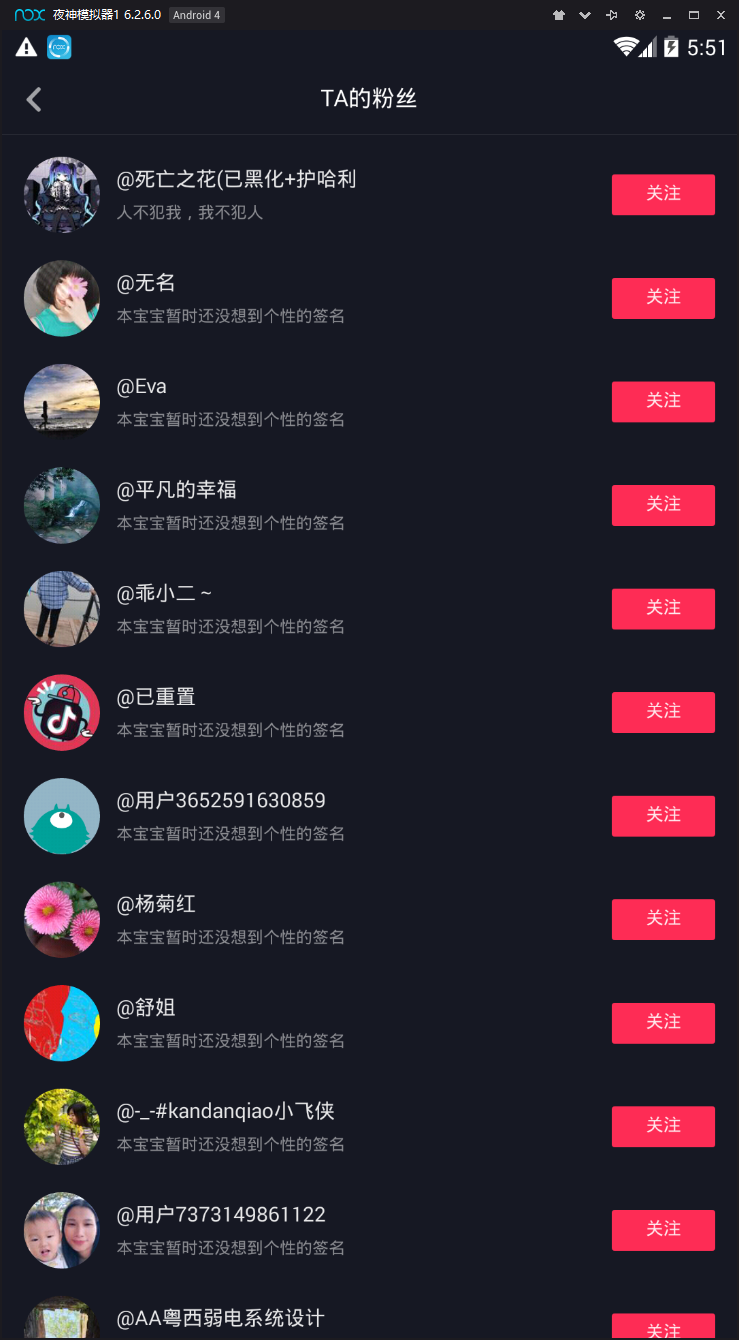Tap 关注 next to @无名
Viewport: 739px width, 1340px height.
click(x=663, y=298)
